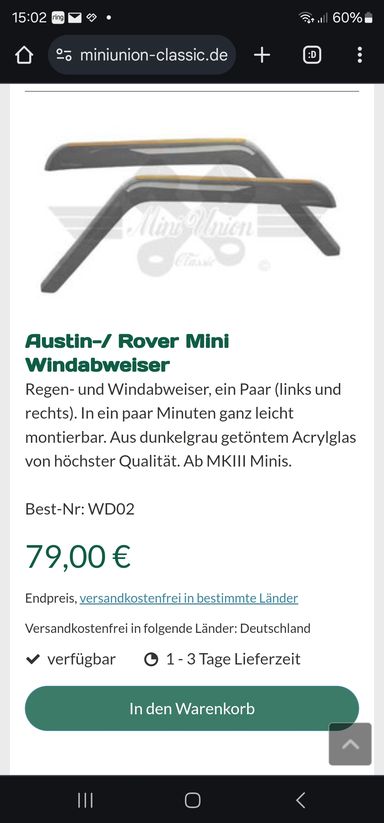This screenshot has width=384, height=823.
Task: Go back using the system navigation bar
Action: click(x=300, y=800)
